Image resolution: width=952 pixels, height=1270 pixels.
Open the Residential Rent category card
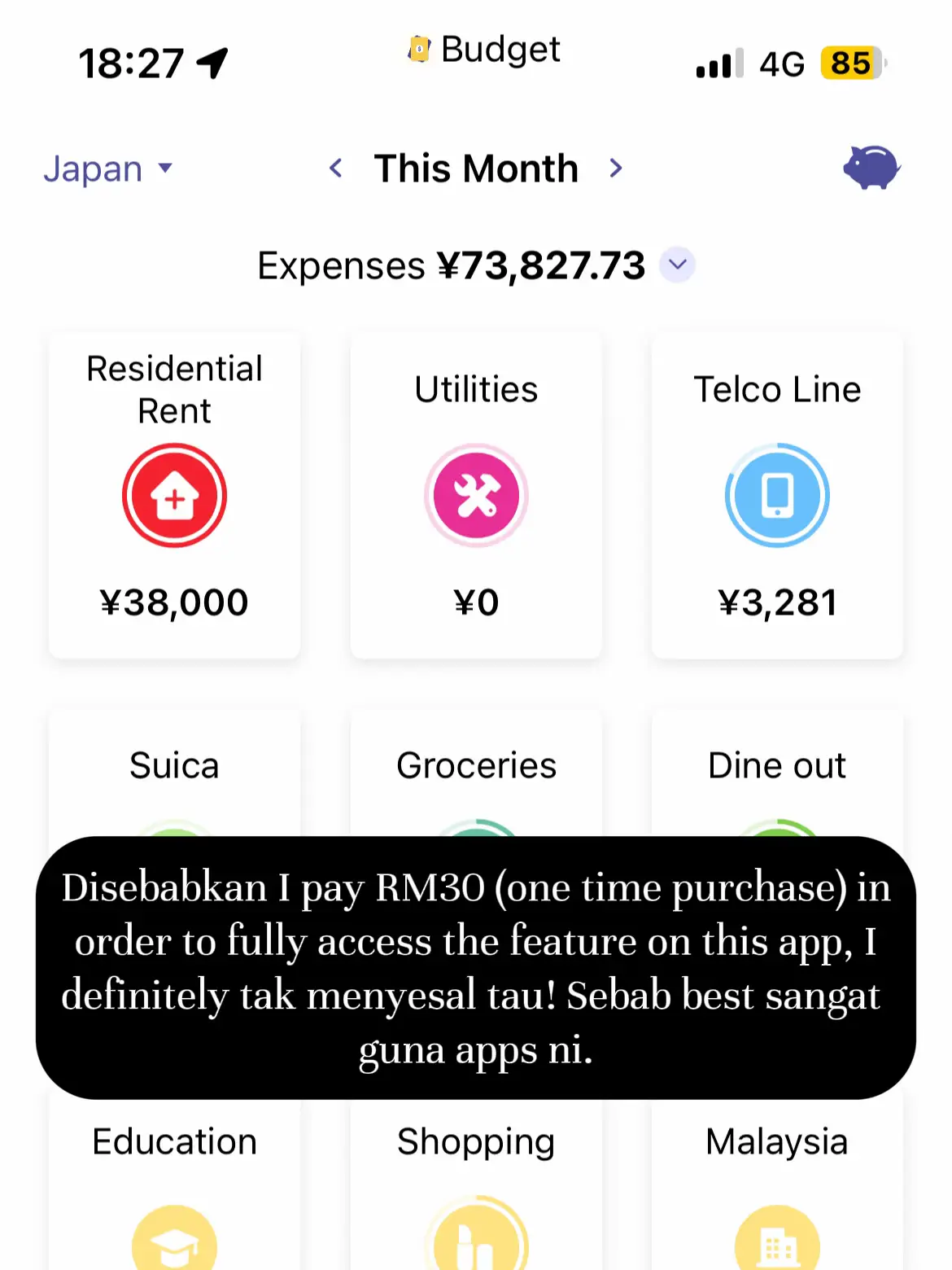[x=174, y=495]
